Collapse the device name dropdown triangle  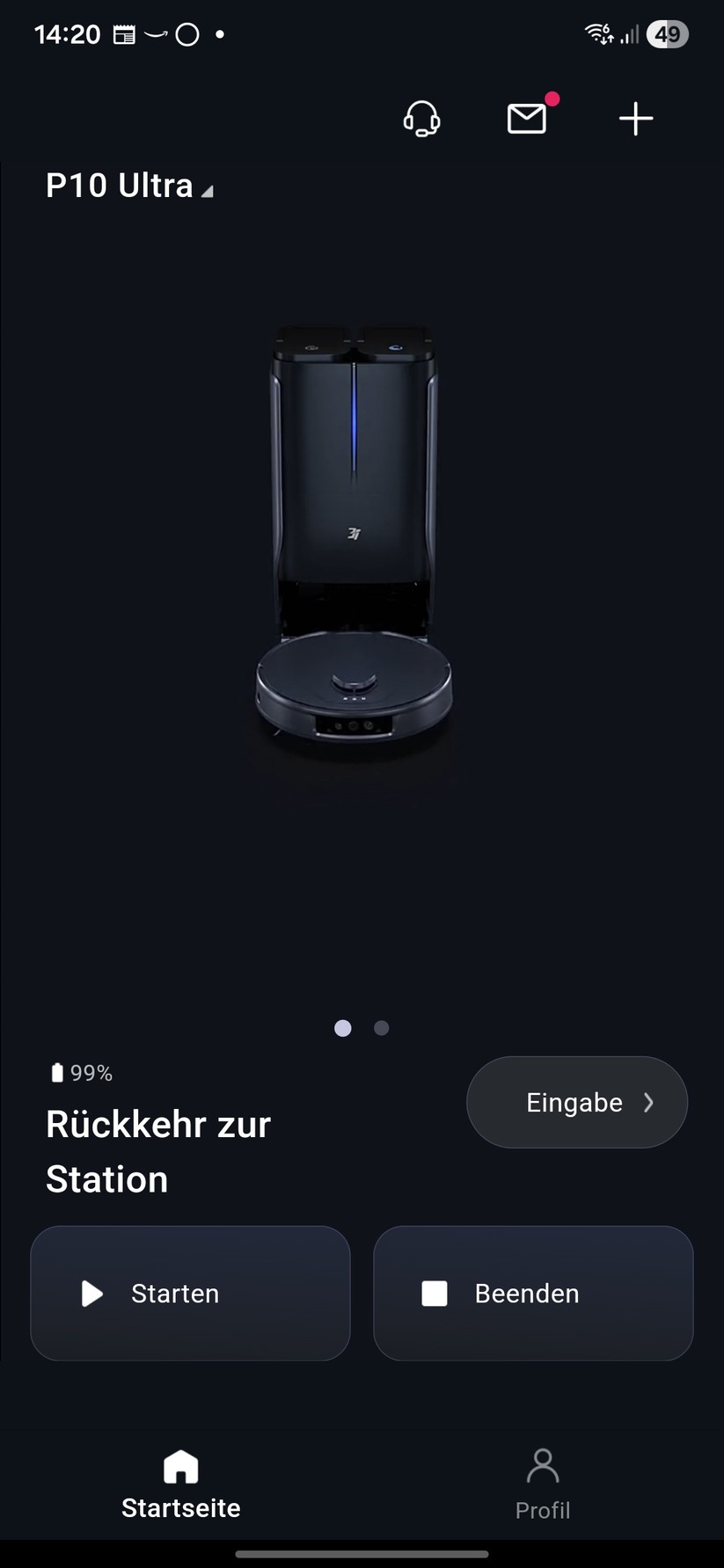tap(208, 191)
